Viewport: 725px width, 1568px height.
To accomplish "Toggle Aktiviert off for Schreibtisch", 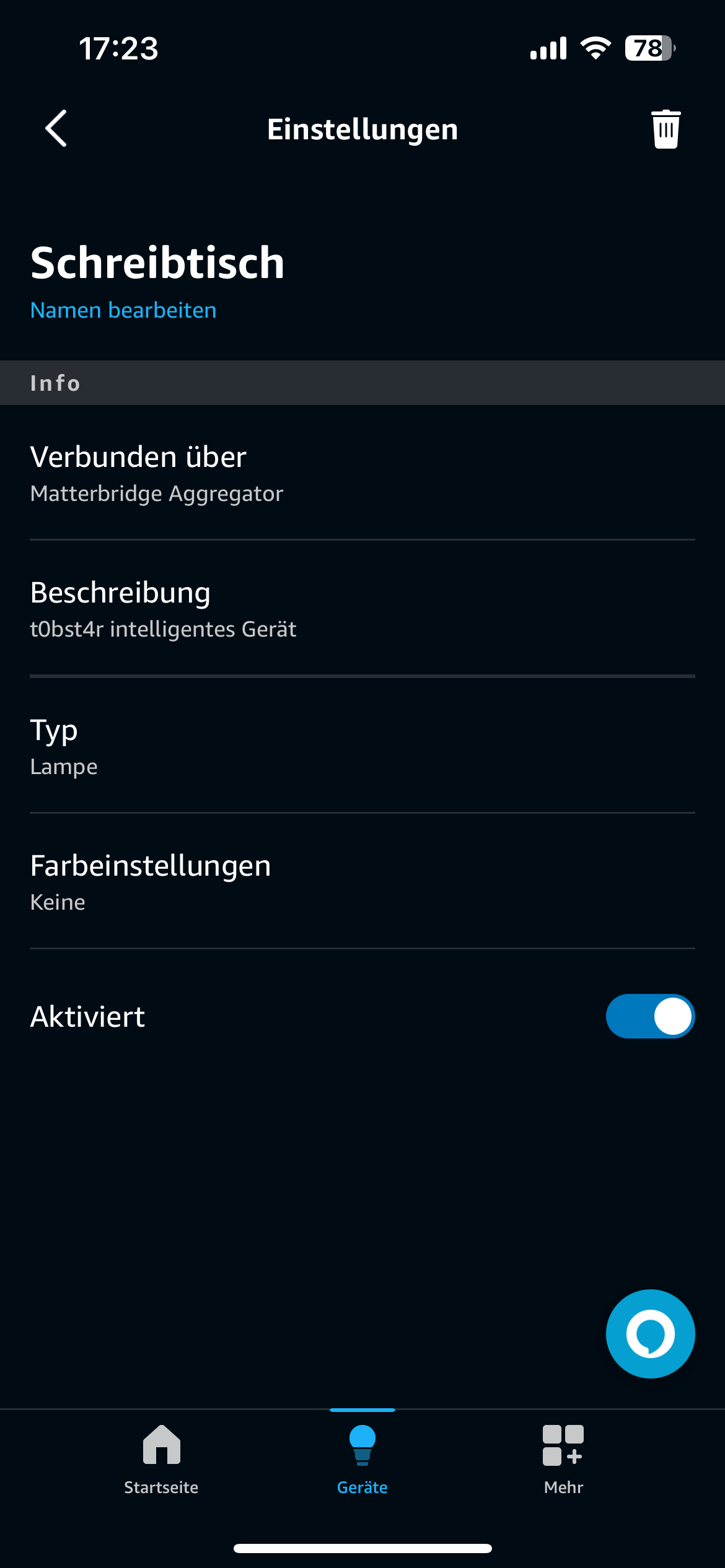I will coord(649,1016).
